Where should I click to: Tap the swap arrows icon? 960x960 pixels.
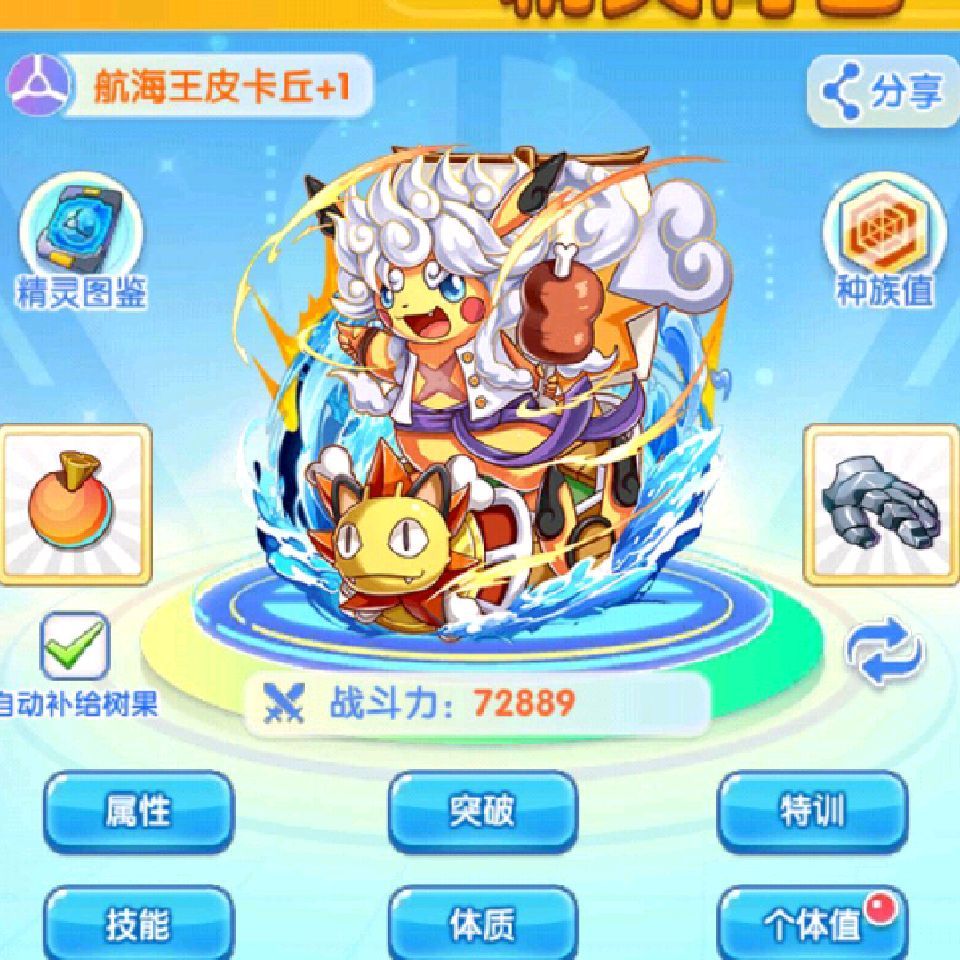tap(884, 651)
